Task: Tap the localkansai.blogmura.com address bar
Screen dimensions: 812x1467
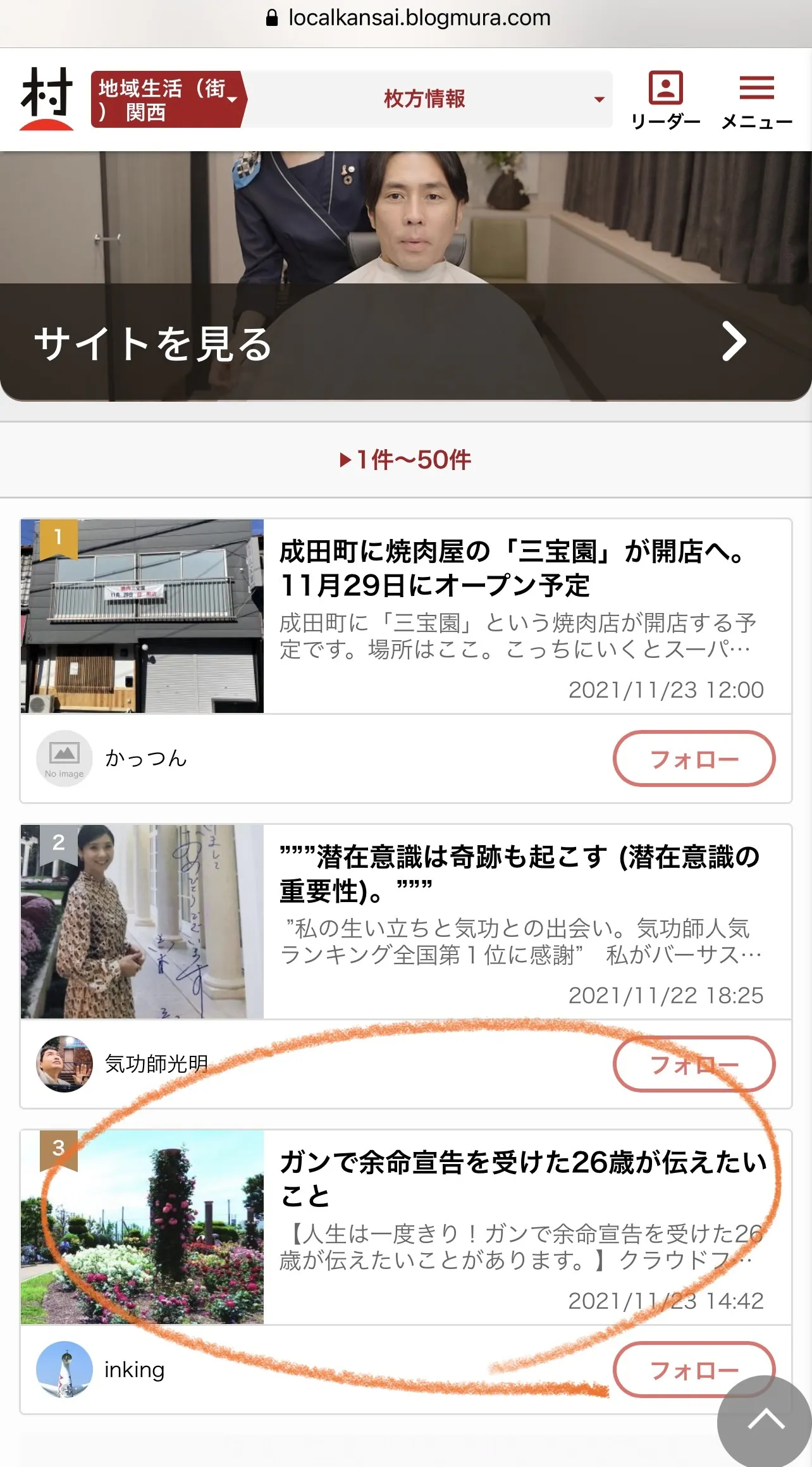Action: tap(407, 18)
